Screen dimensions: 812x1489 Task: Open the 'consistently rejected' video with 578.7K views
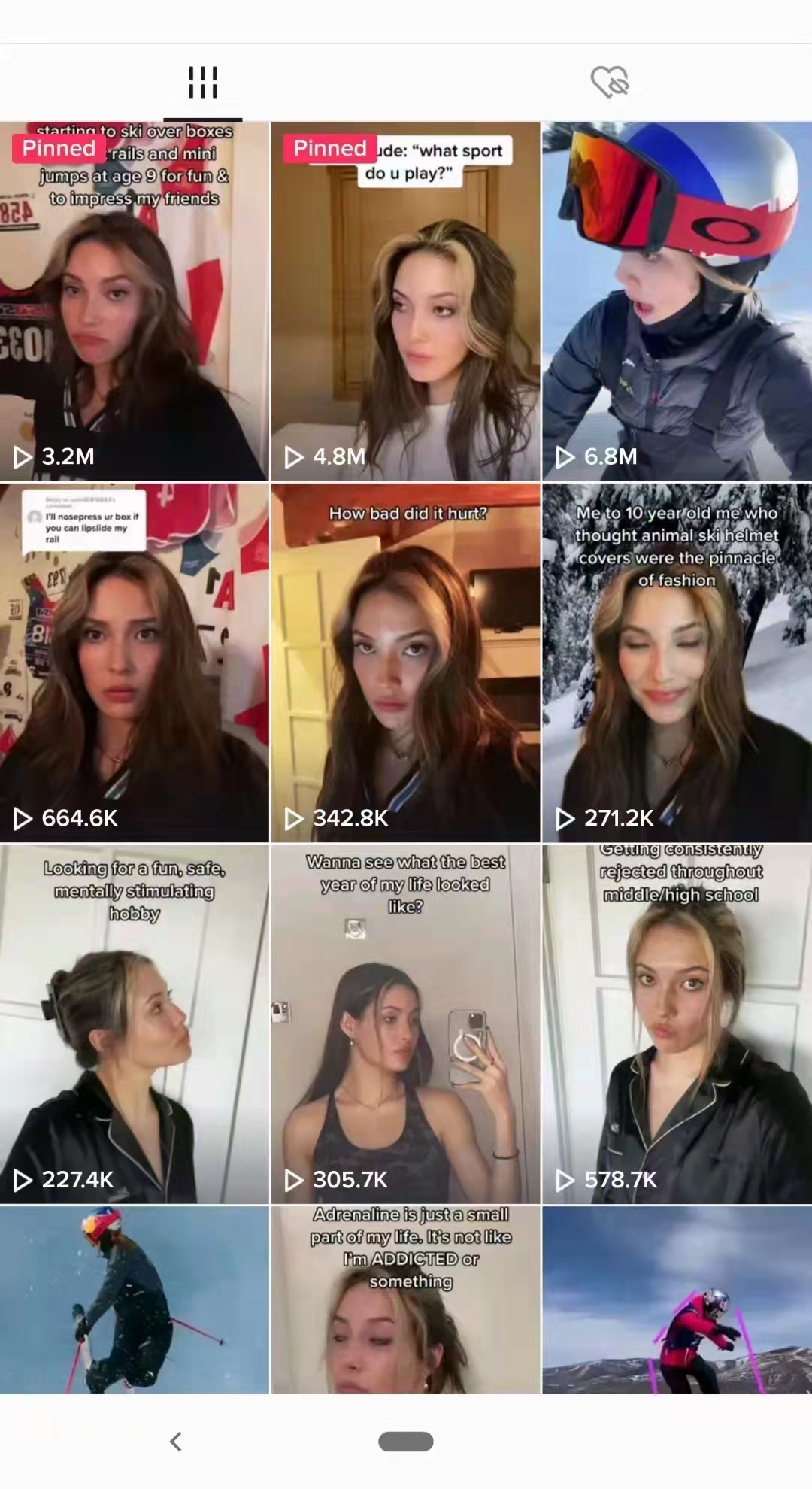tap(677, 1023)
